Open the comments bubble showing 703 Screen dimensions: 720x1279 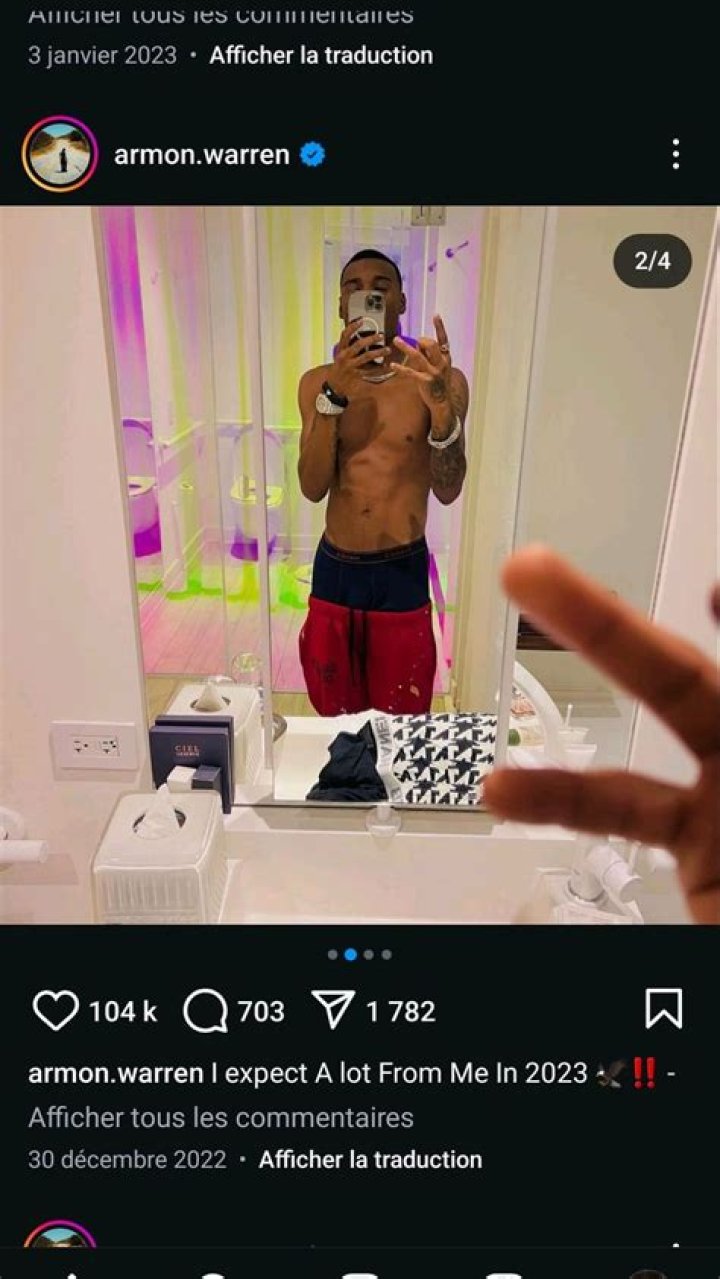206,1011
